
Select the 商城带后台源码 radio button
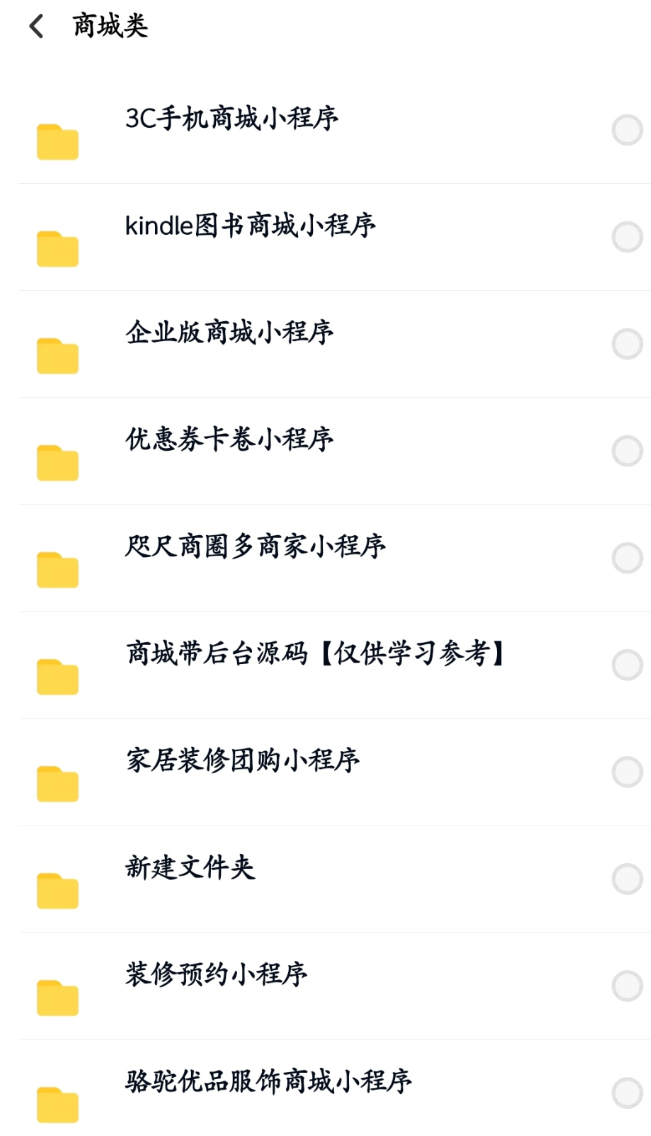627,665
